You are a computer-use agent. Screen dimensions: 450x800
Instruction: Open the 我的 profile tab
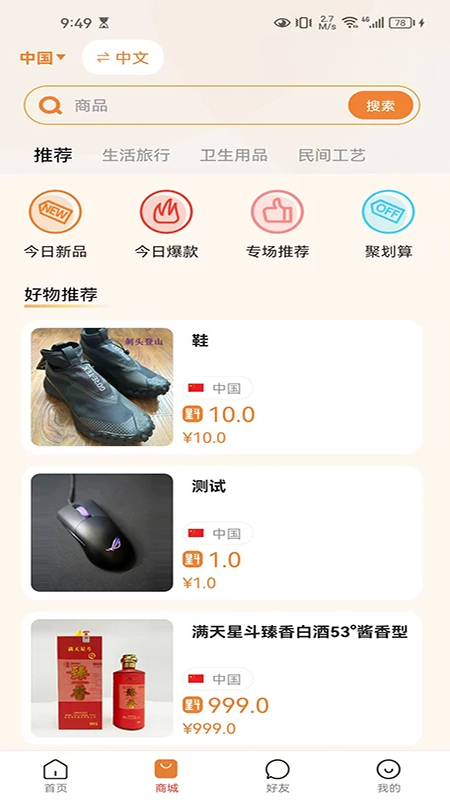pyautogui.click(x=388, y=776)
